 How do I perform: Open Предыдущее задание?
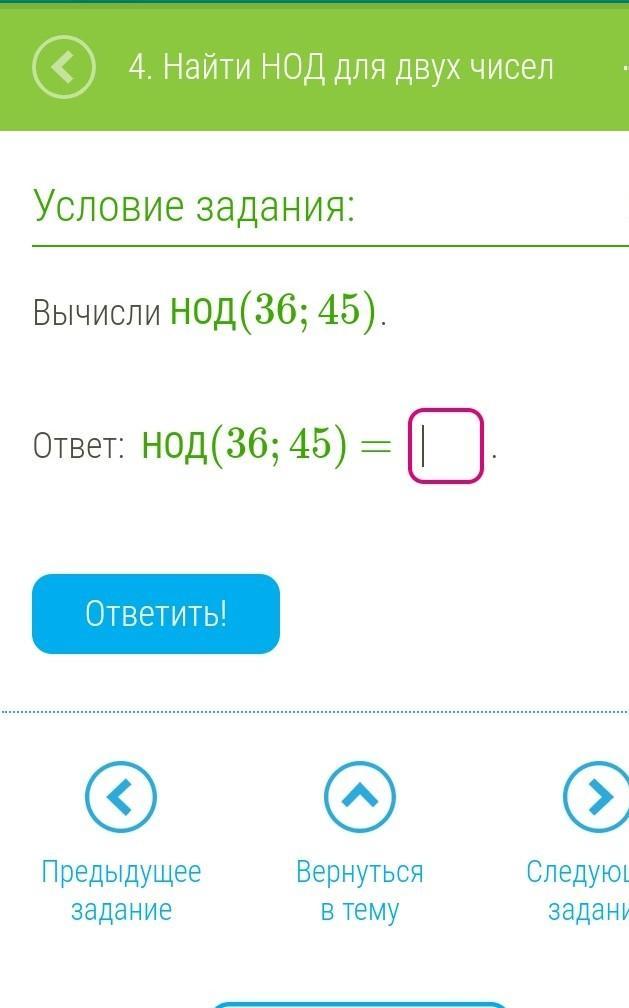[x=121, y=797]
